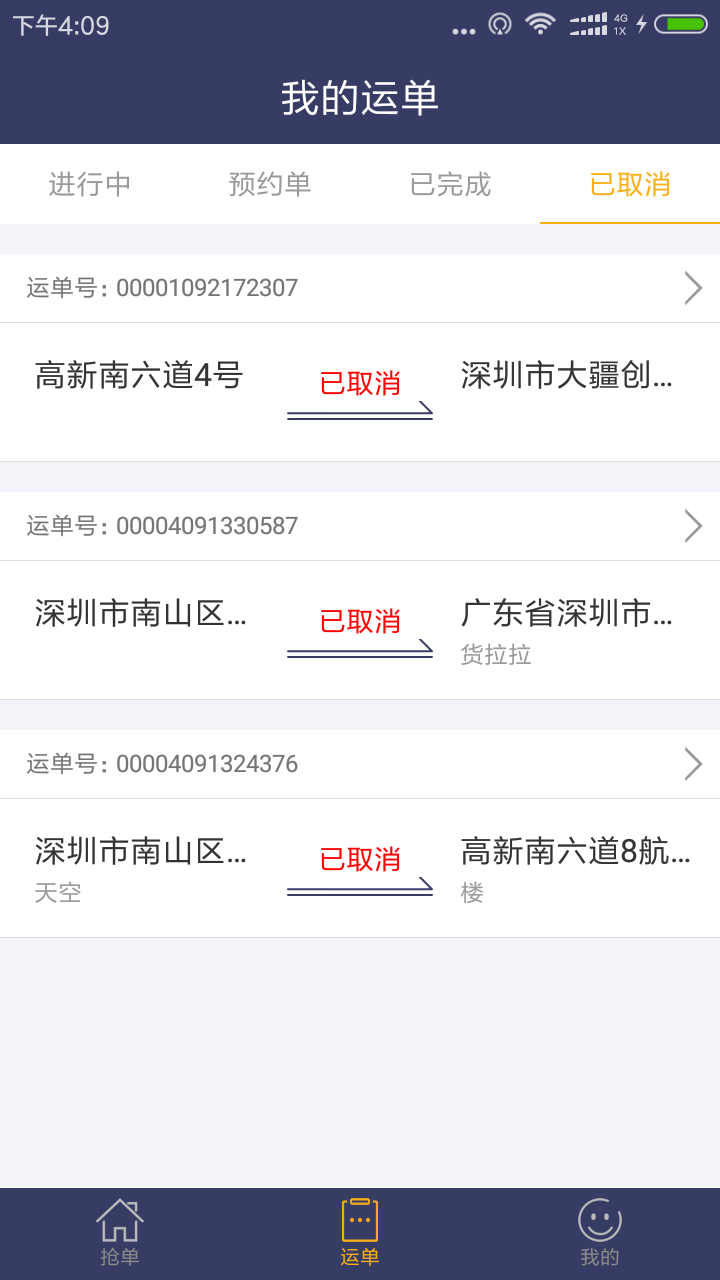The image size is (720, 1280).
Task: Select the 运单 waybill icon at bottom
Action: point(358,1231)
